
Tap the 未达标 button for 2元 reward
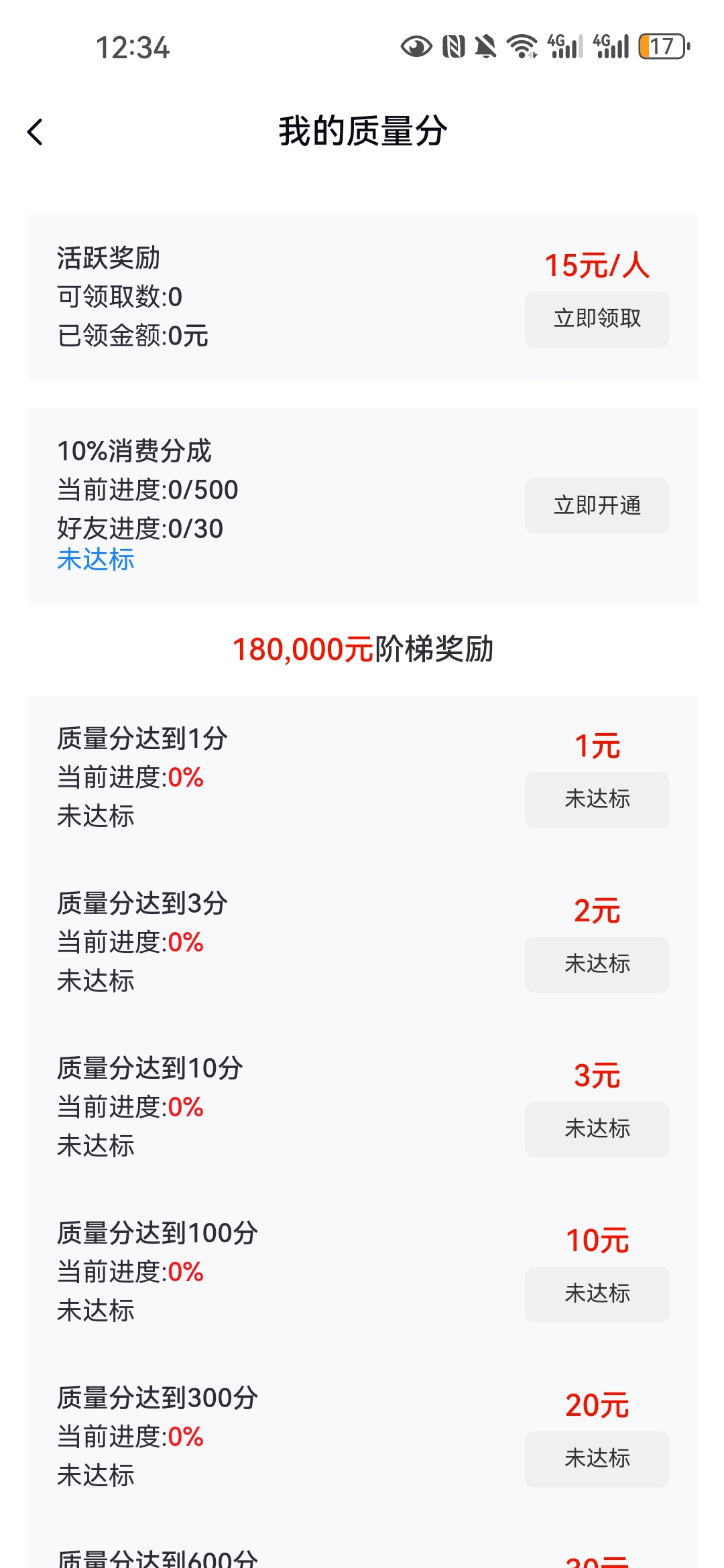(597, 964)
